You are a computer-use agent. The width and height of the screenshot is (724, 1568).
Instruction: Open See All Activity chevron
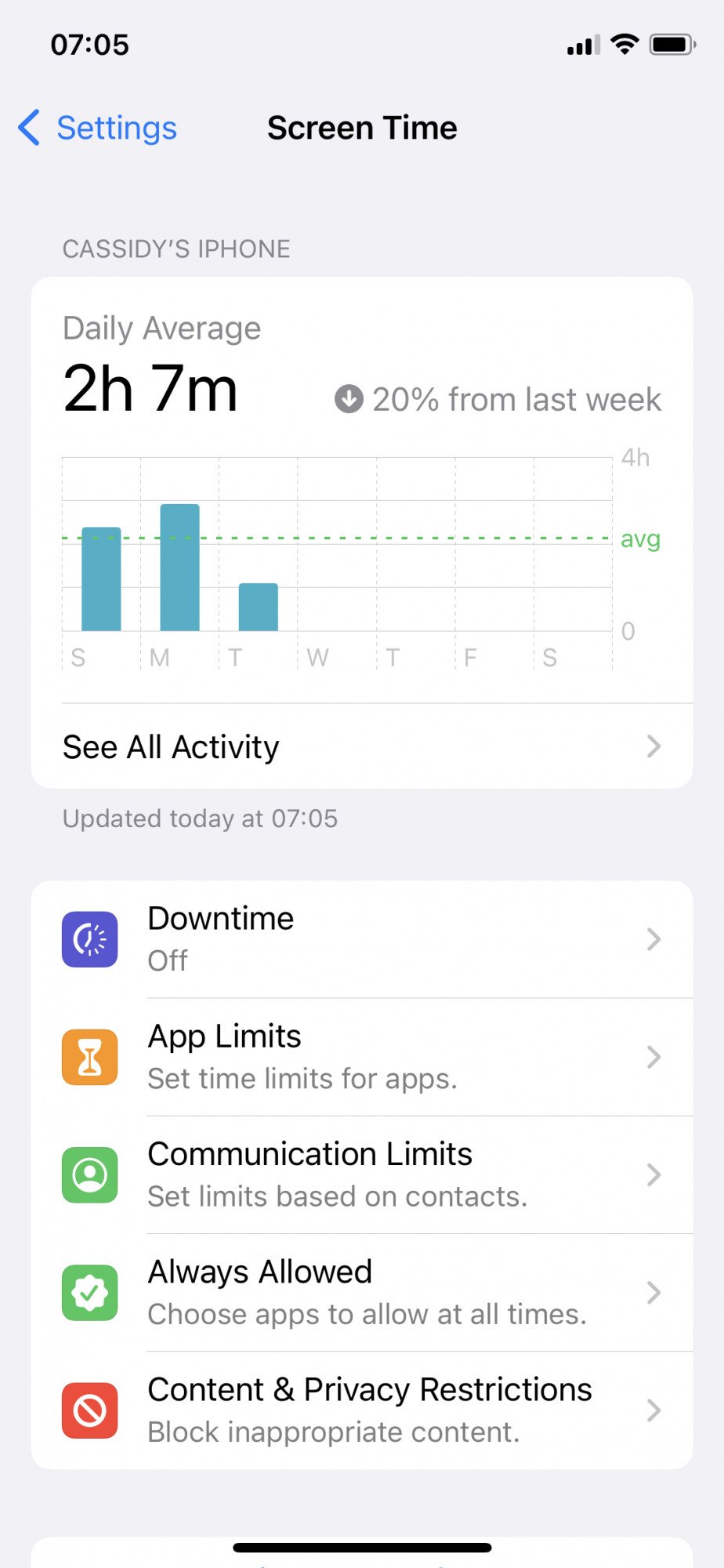(655, 747)
